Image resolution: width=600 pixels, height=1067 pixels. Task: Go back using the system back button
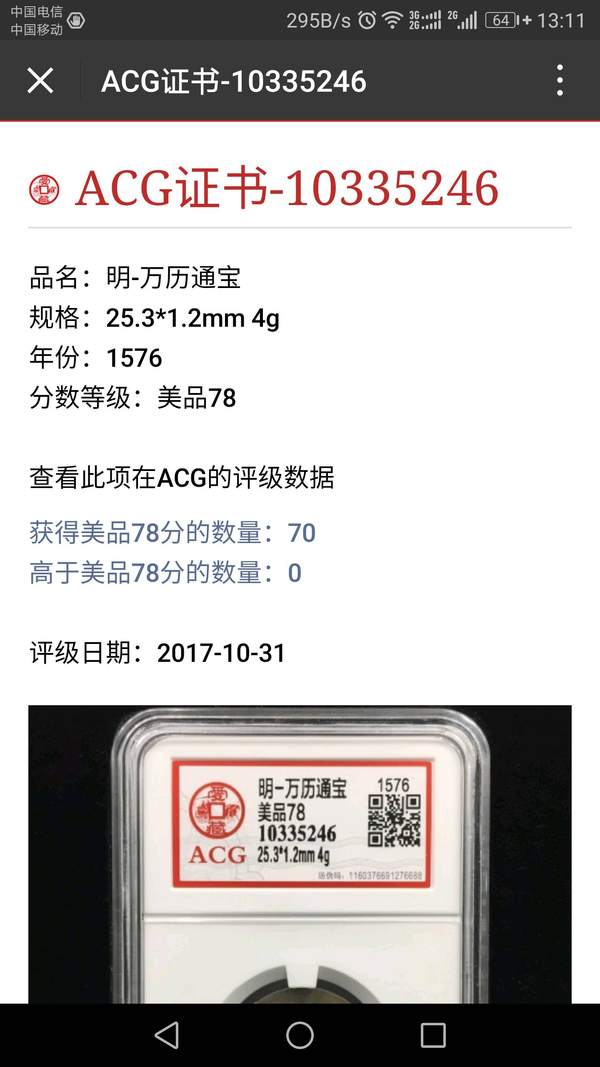(x=167, y=1035)
